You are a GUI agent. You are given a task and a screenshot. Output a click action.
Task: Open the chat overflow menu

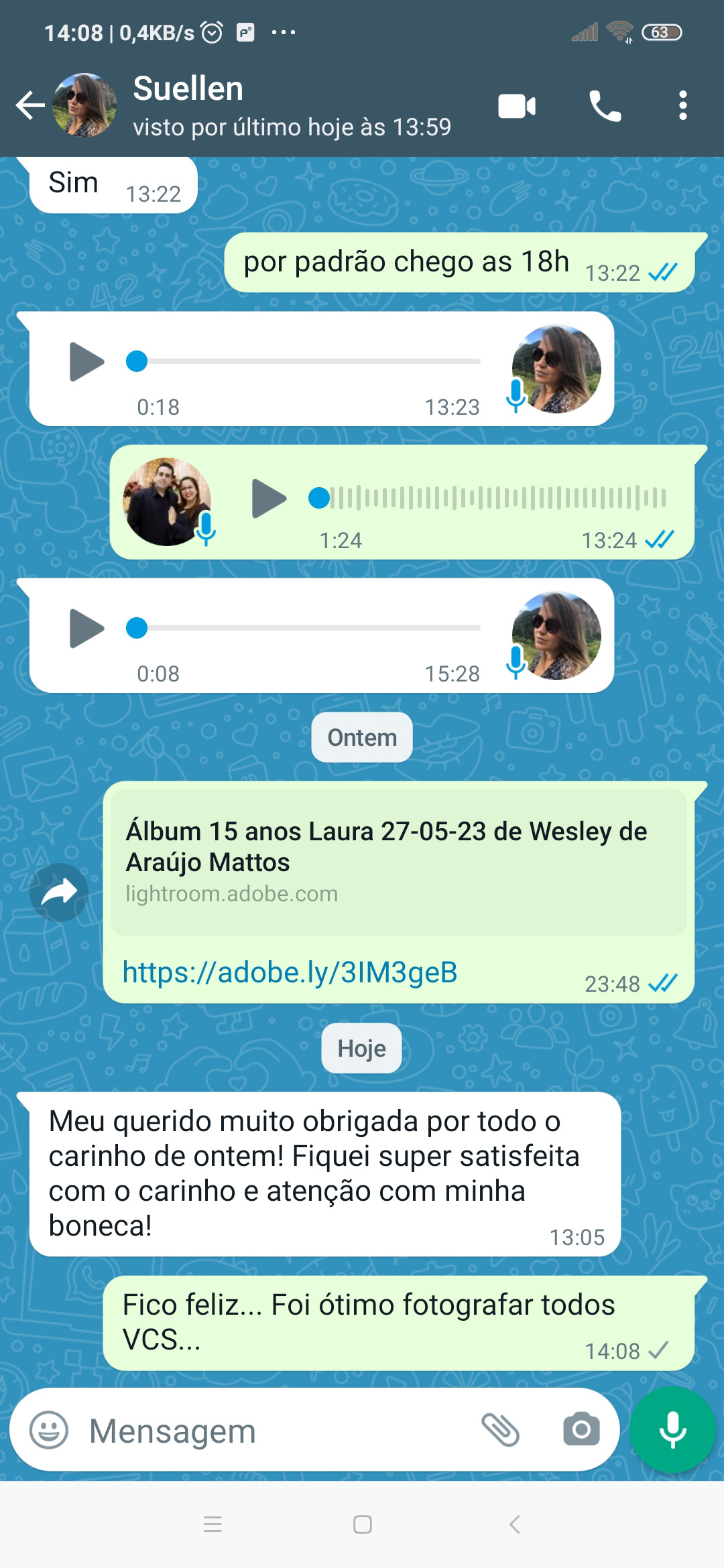pyautogui.click(x=682, y=106)
